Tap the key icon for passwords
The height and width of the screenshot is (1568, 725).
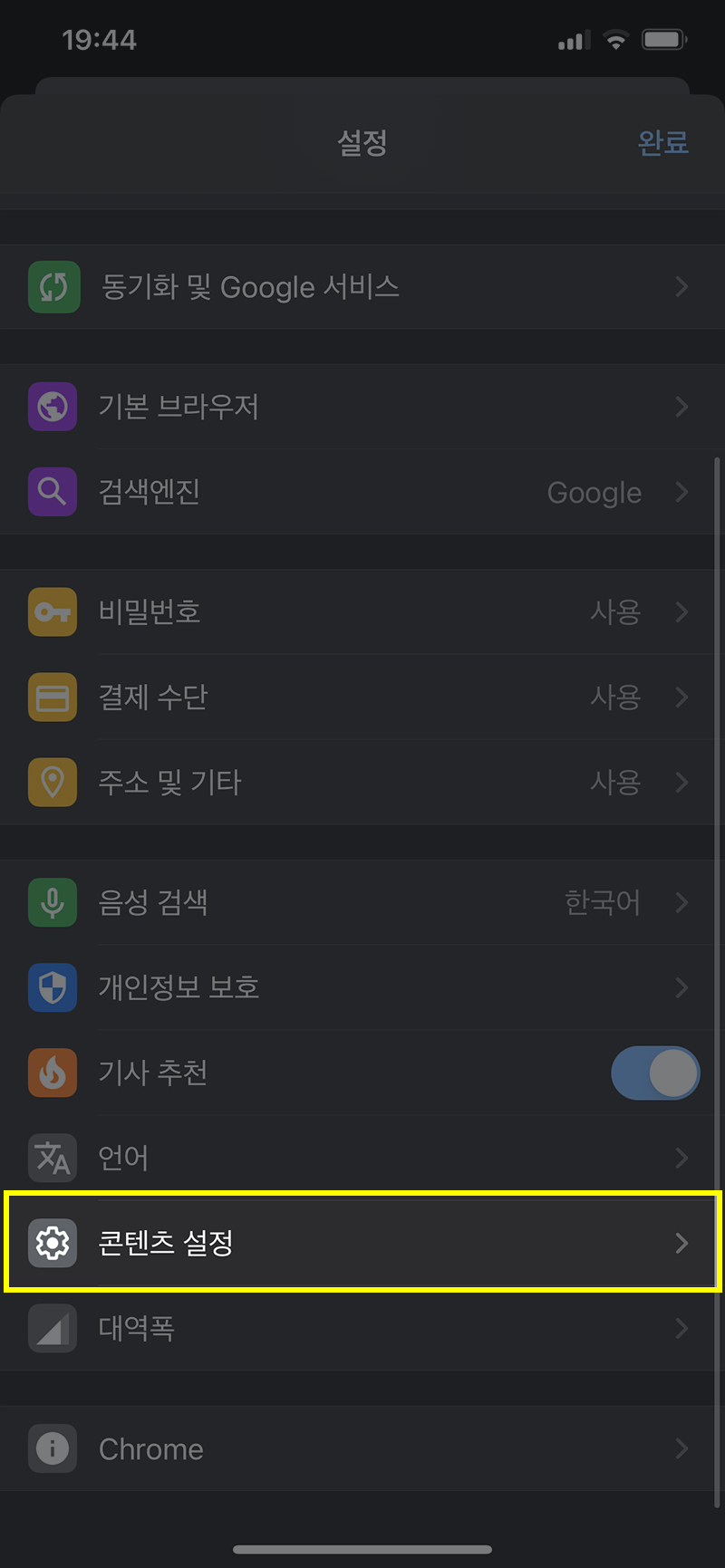[x=53, y=611]
